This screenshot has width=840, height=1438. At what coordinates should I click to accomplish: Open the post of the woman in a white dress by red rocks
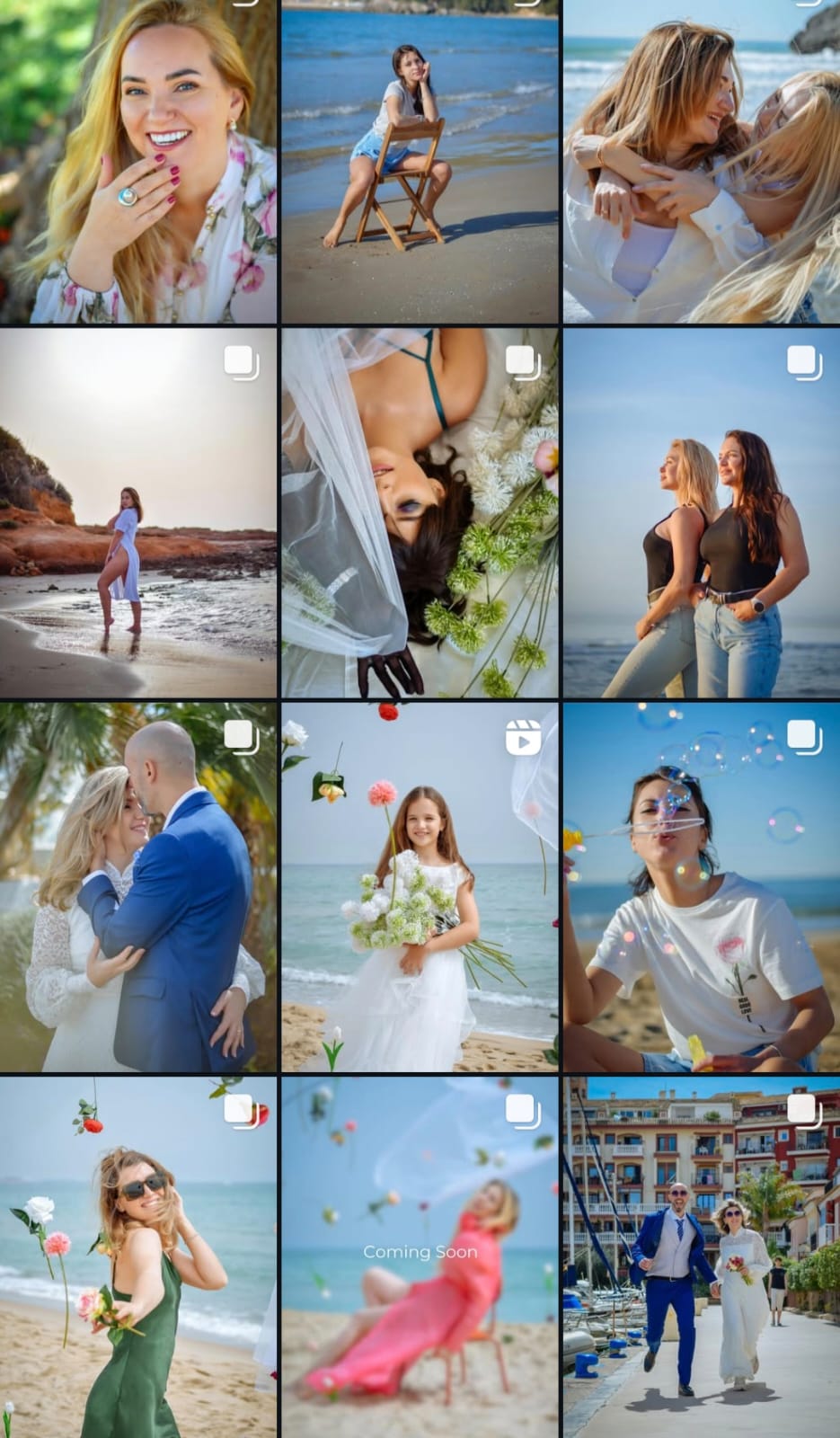coord(138,513)
